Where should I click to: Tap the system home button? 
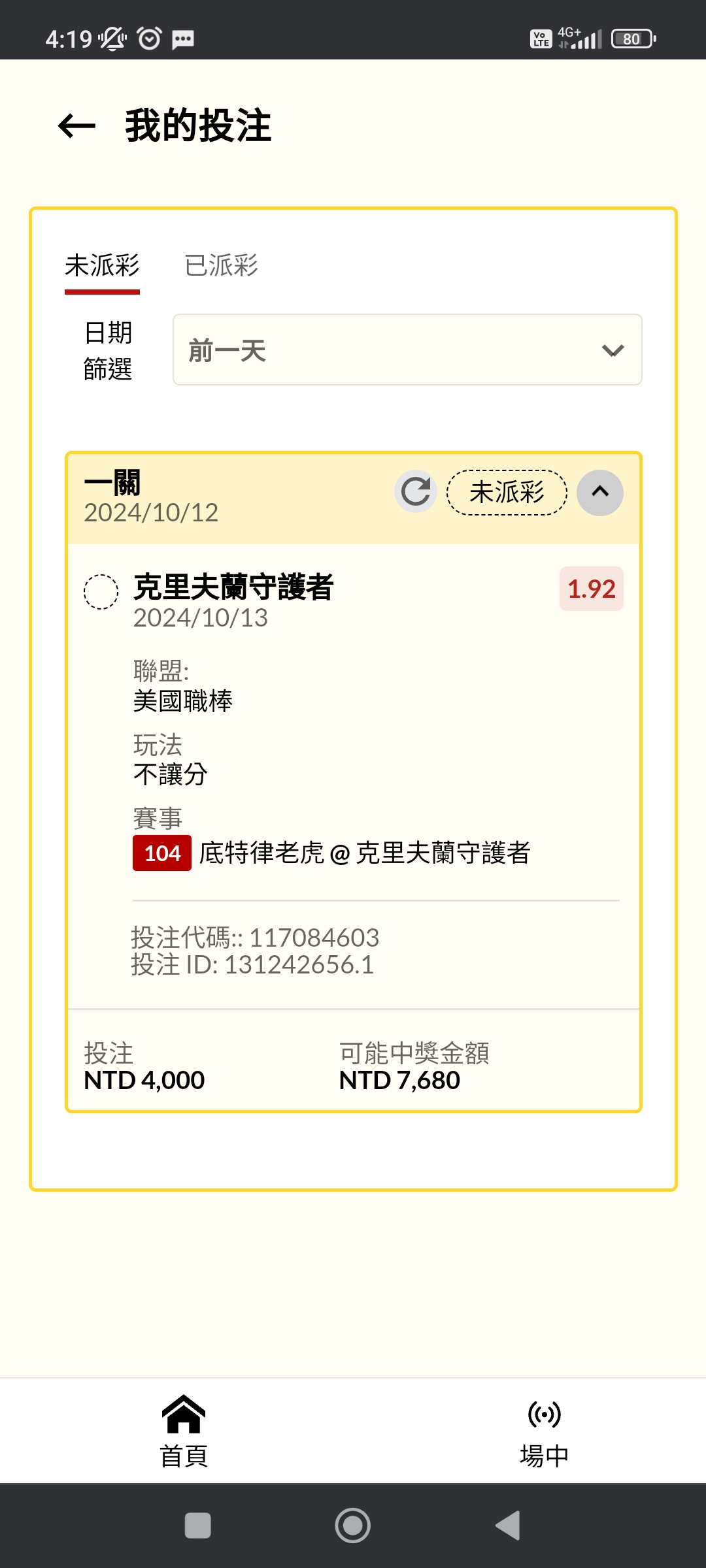(352, 1526)
